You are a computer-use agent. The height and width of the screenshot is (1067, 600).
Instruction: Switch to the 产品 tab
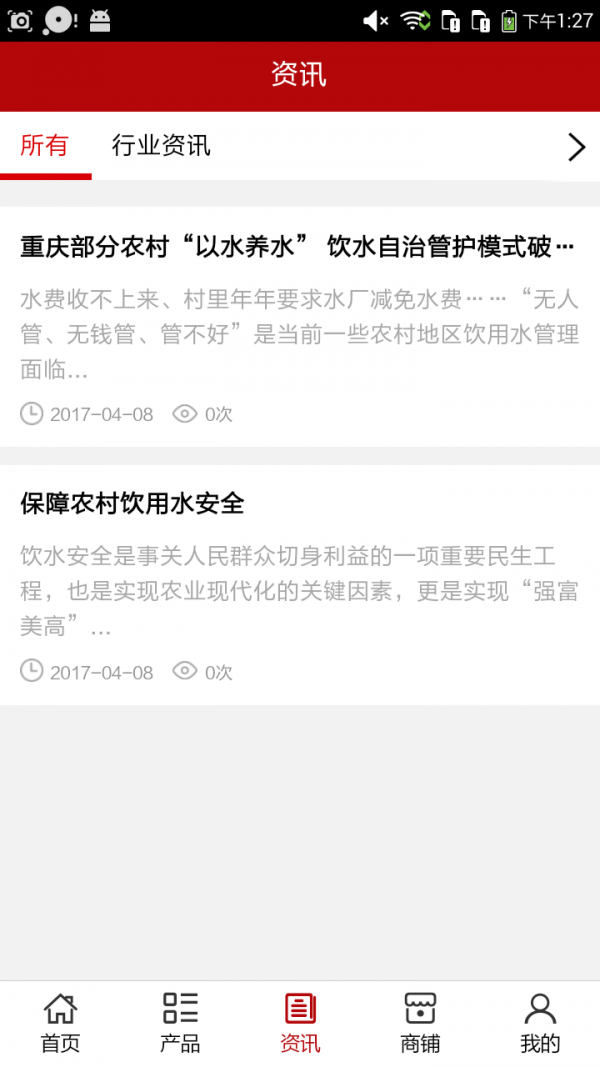point(180,1022)
